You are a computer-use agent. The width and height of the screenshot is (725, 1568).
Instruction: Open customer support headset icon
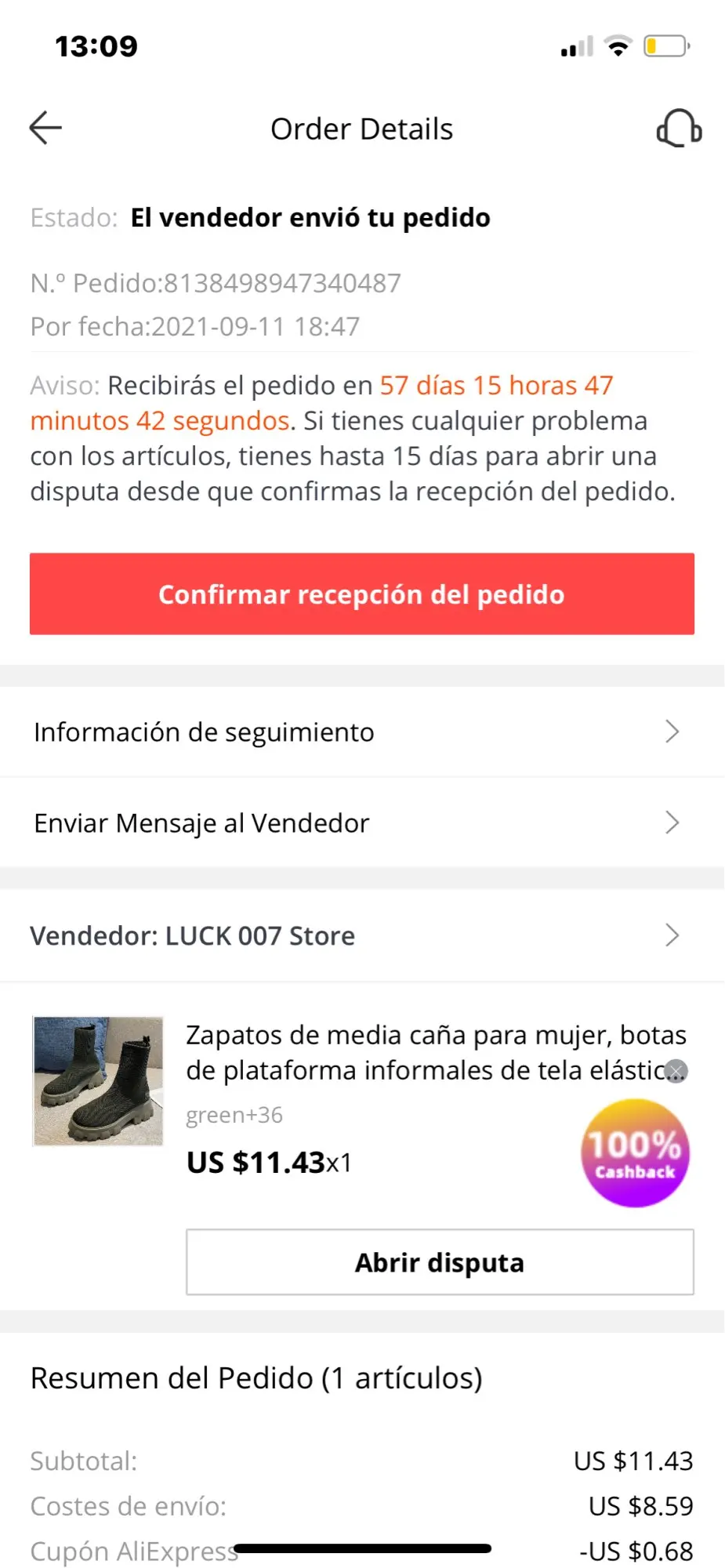[679, 129]
